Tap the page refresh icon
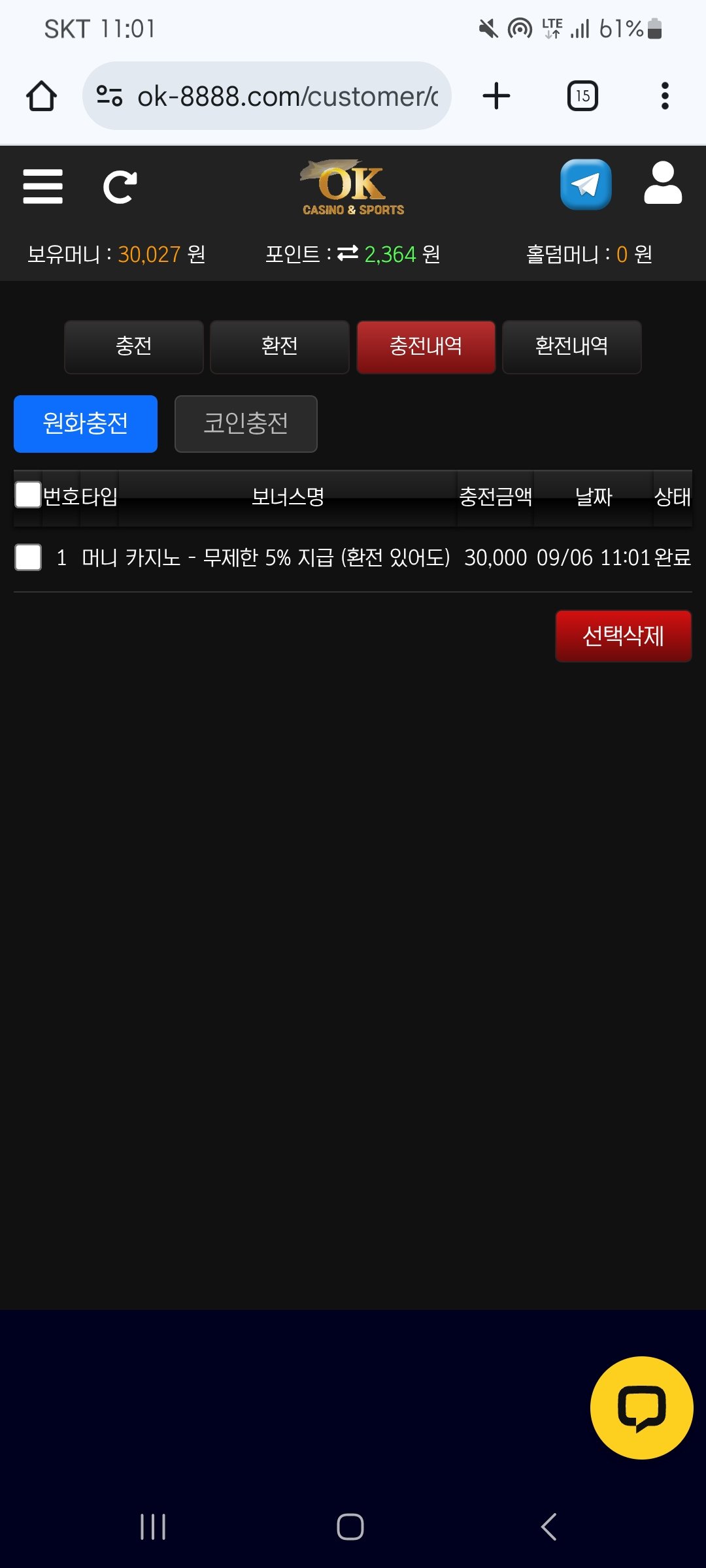Image resolution: width=706 pixels, height=1568 pixels. (120, 188)
